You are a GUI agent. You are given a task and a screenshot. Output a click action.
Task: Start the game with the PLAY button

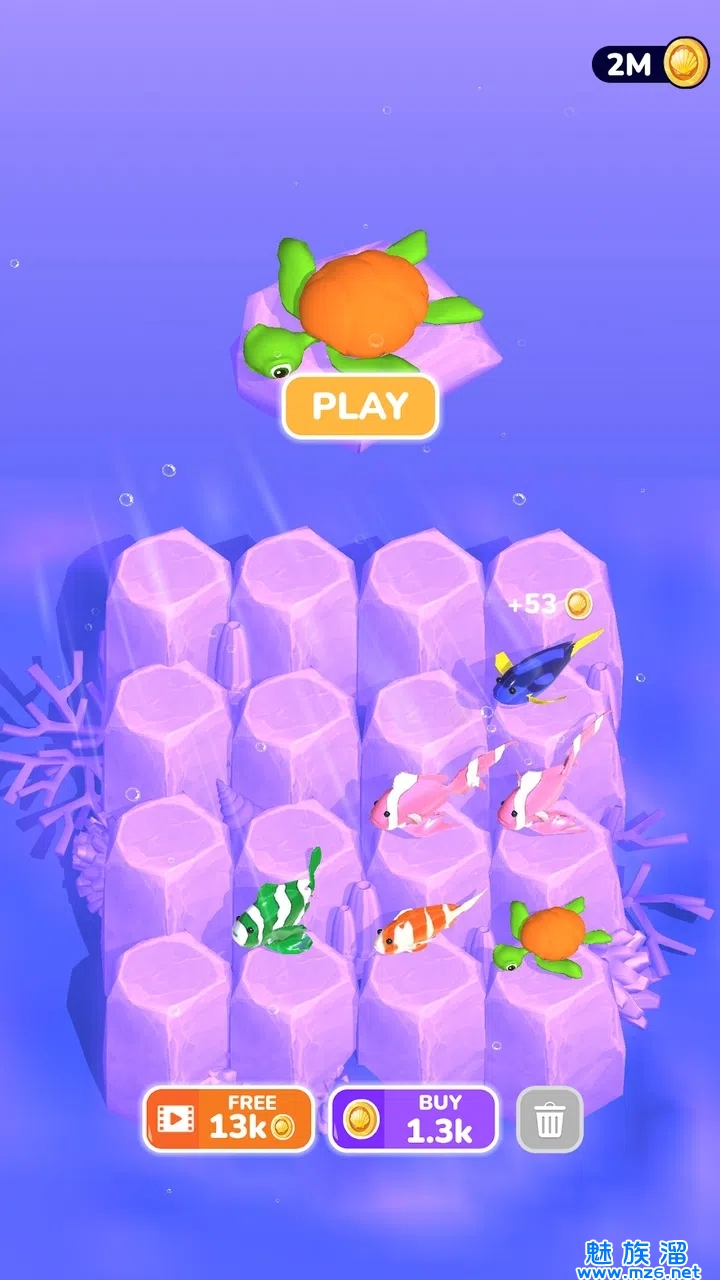pos(360,406)
